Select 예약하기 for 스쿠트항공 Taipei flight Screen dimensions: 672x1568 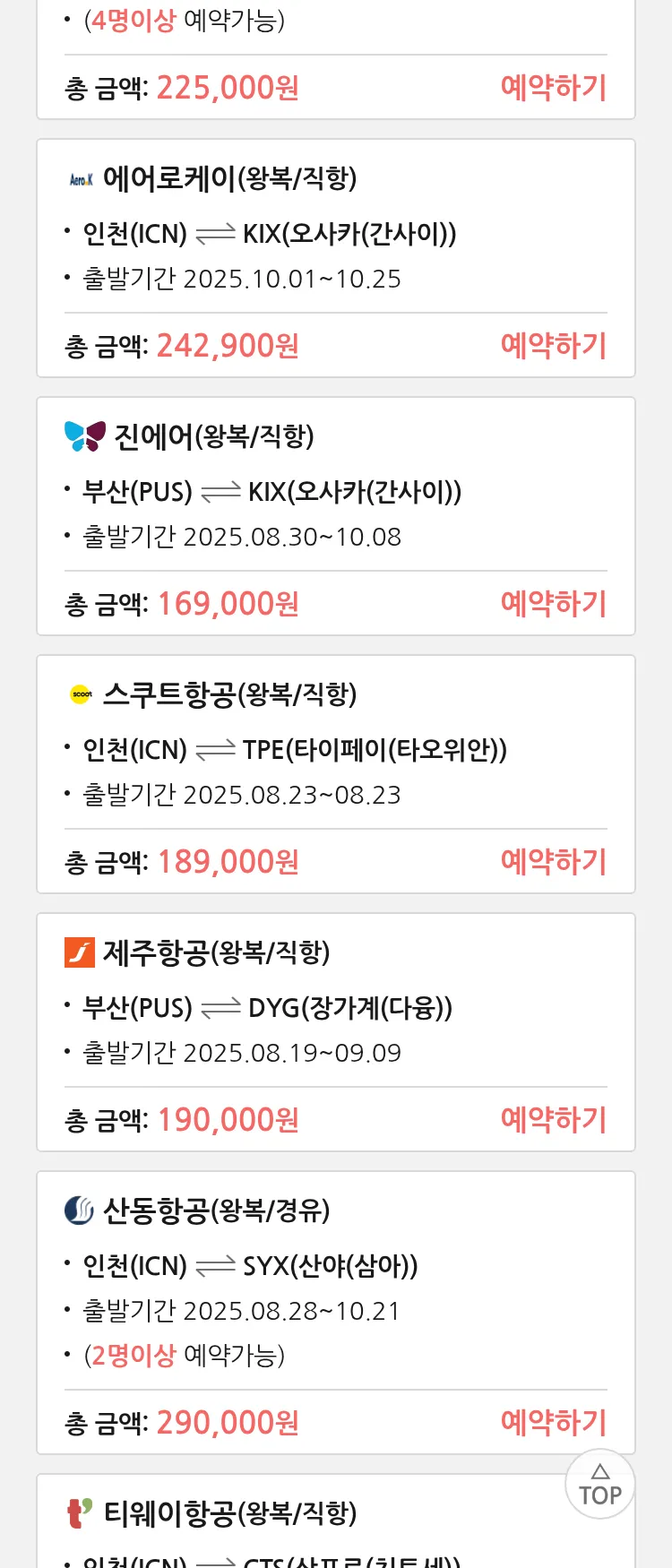[x=553, y=862]
